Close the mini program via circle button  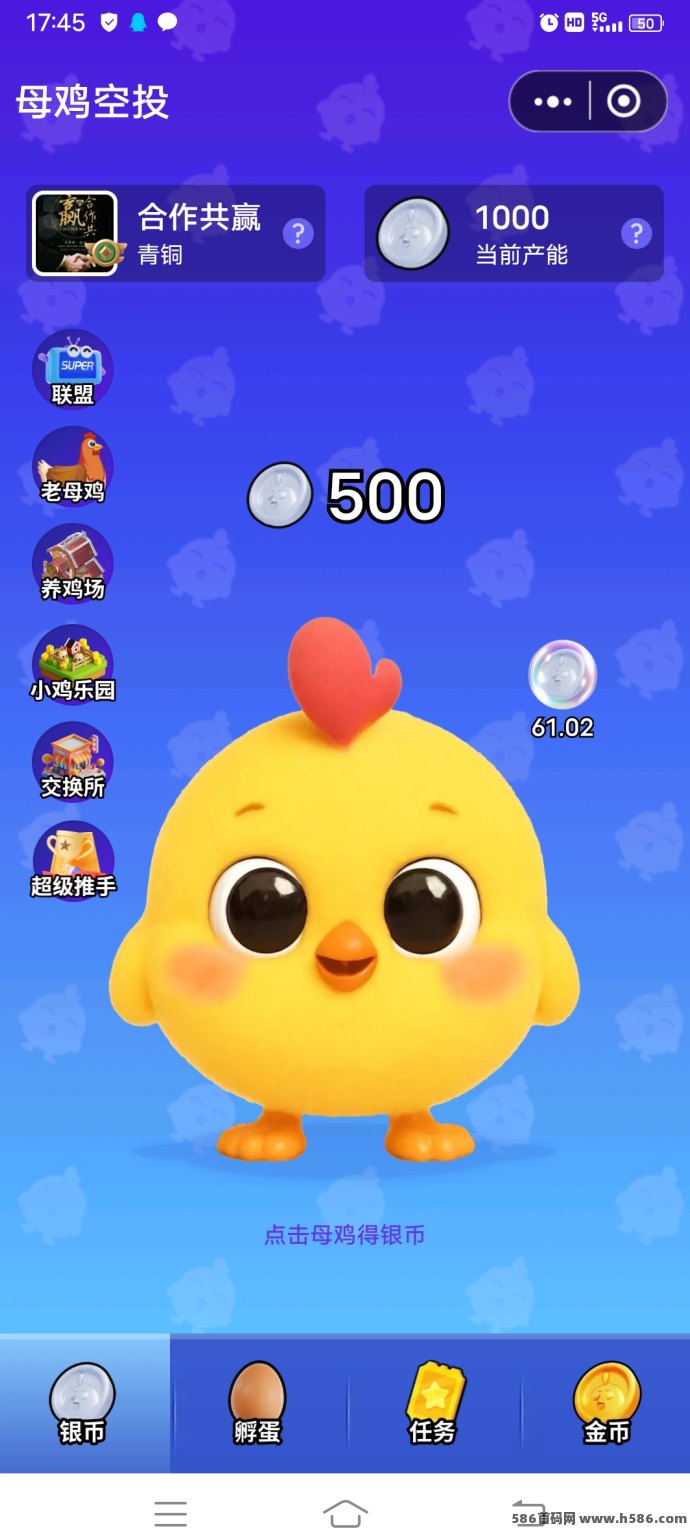[624, 102]
